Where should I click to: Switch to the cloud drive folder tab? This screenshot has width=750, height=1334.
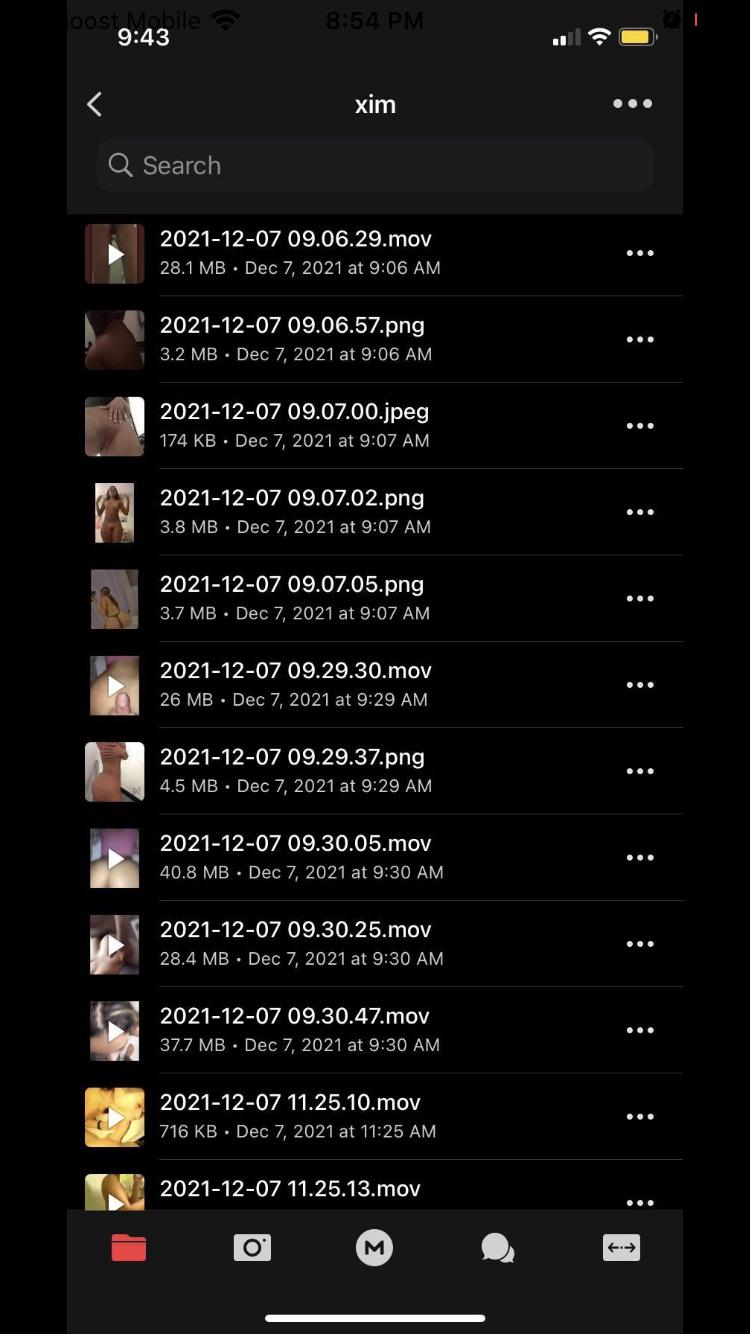(128, 1248)
